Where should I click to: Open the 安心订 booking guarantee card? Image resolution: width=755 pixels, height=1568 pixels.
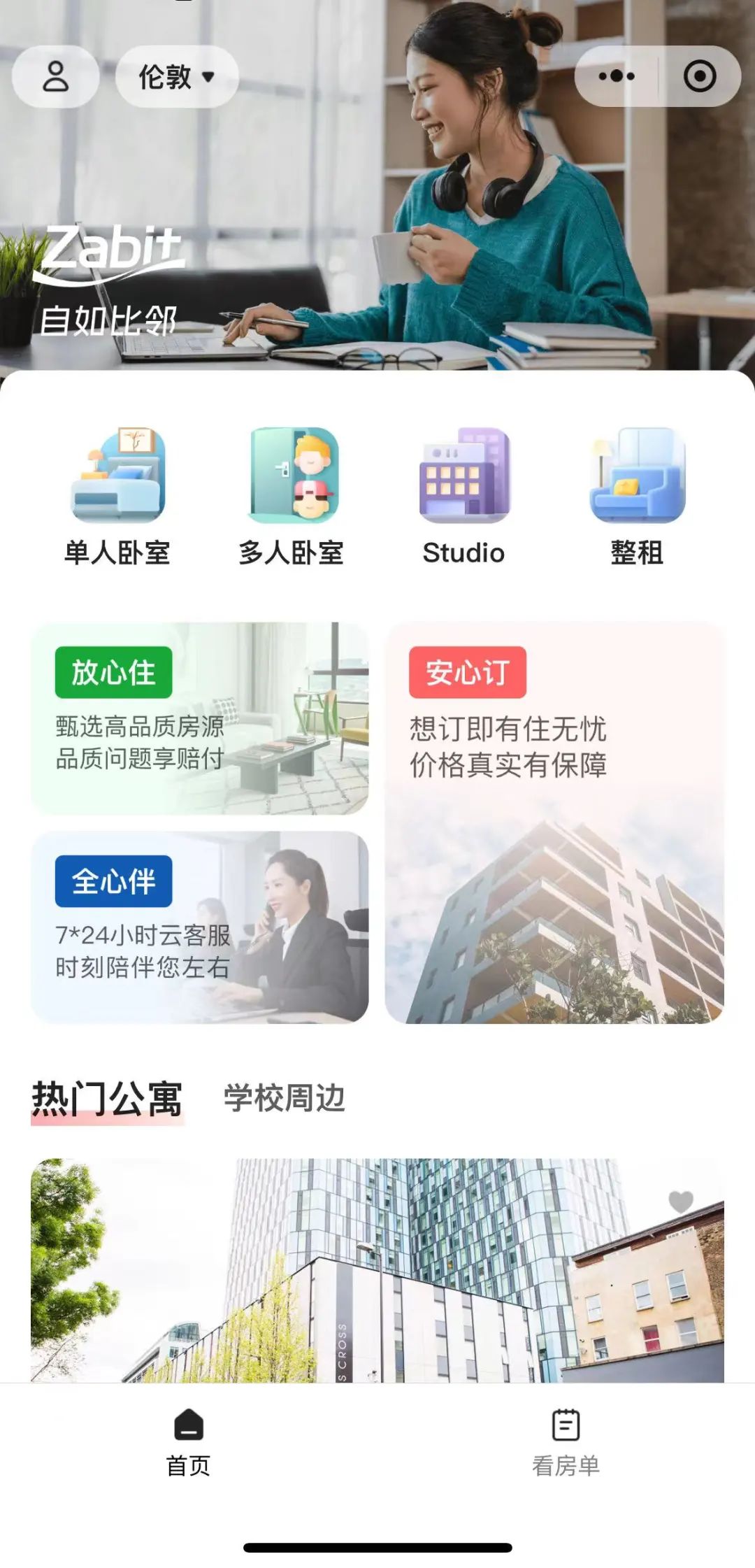(554, 822)
